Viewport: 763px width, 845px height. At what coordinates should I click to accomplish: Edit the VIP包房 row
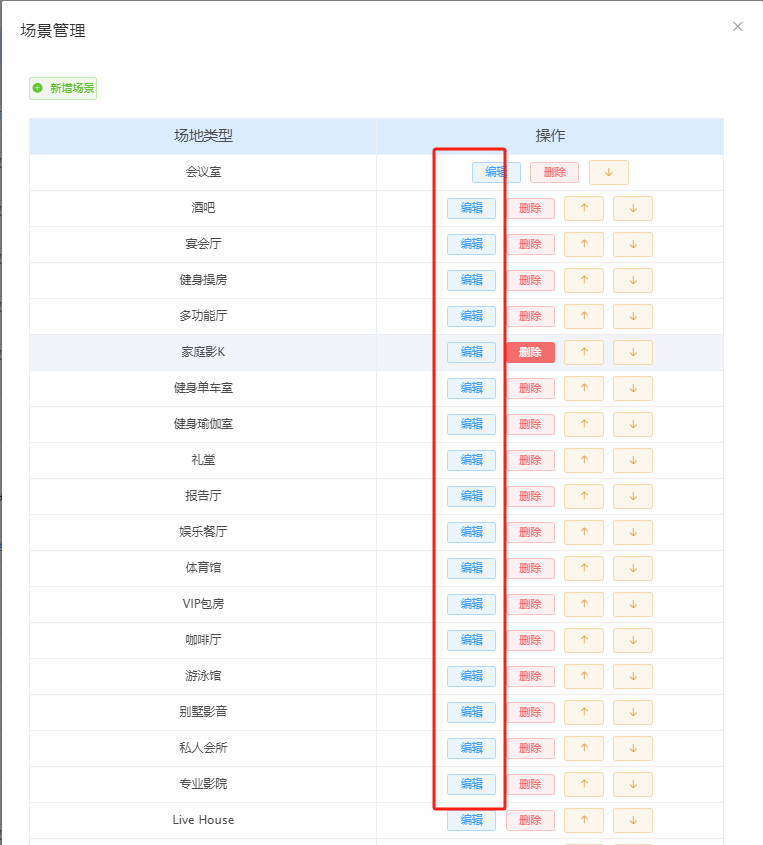click(471, 604)
